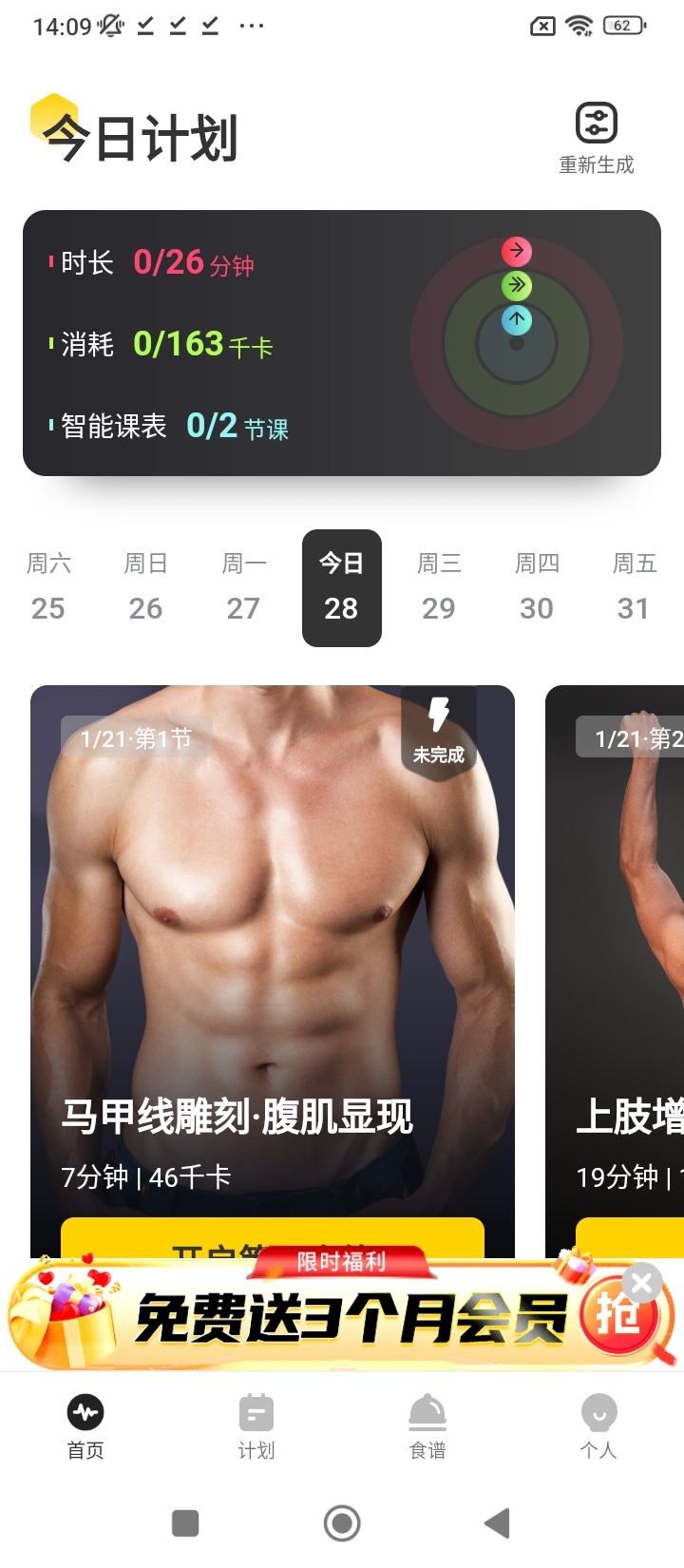Image resolution: width=684 pixels, height=1568 pixels.
Task: Select 周六 25 in the date strip
Action: (x=48, y=588)
